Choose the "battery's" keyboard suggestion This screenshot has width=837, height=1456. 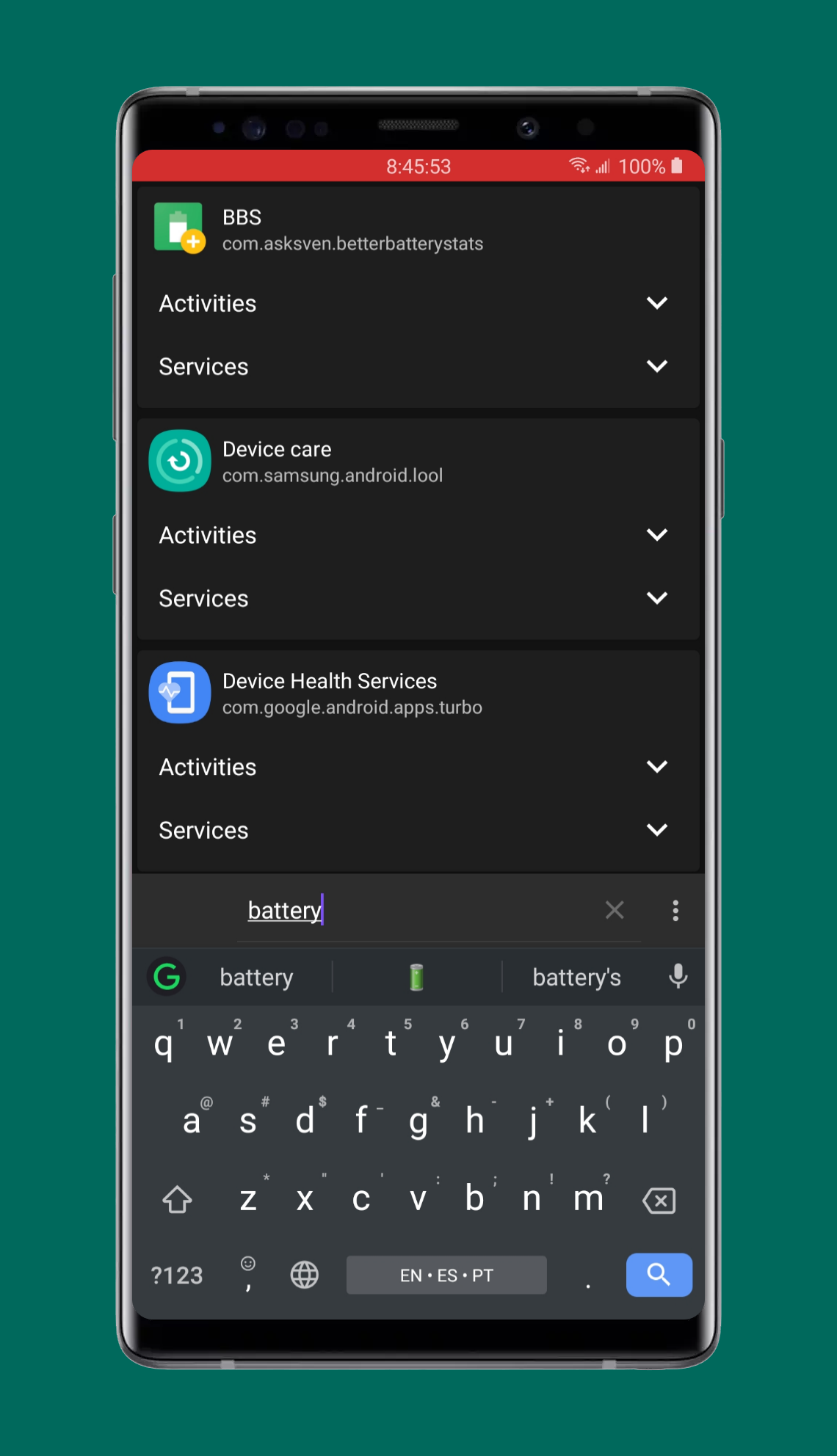pos(576,978)
